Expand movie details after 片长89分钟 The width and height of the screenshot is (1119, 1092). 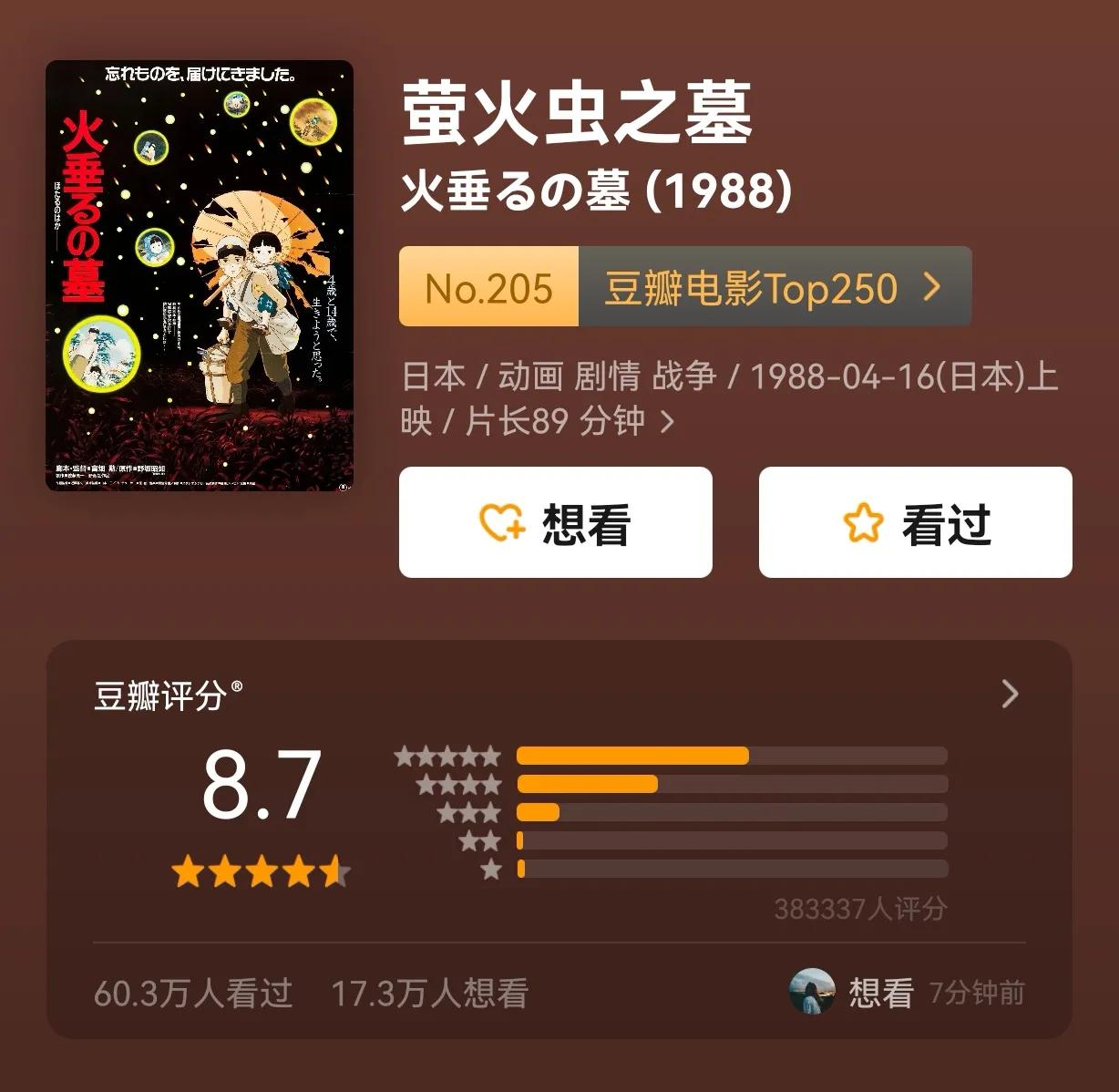(x=668, y=422)
